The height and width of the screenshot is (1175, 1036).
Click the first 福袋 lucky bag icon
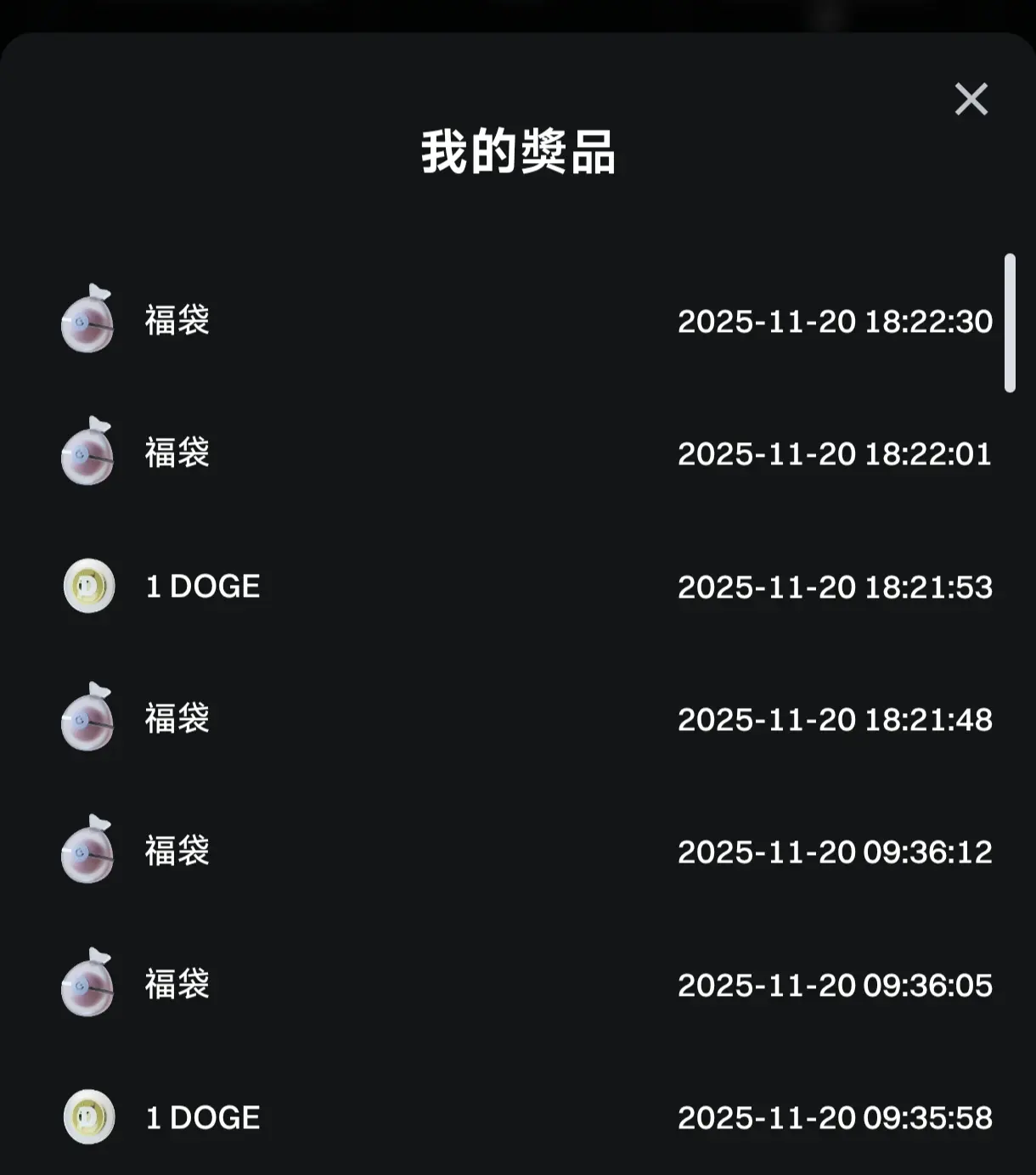pos(88,321)
